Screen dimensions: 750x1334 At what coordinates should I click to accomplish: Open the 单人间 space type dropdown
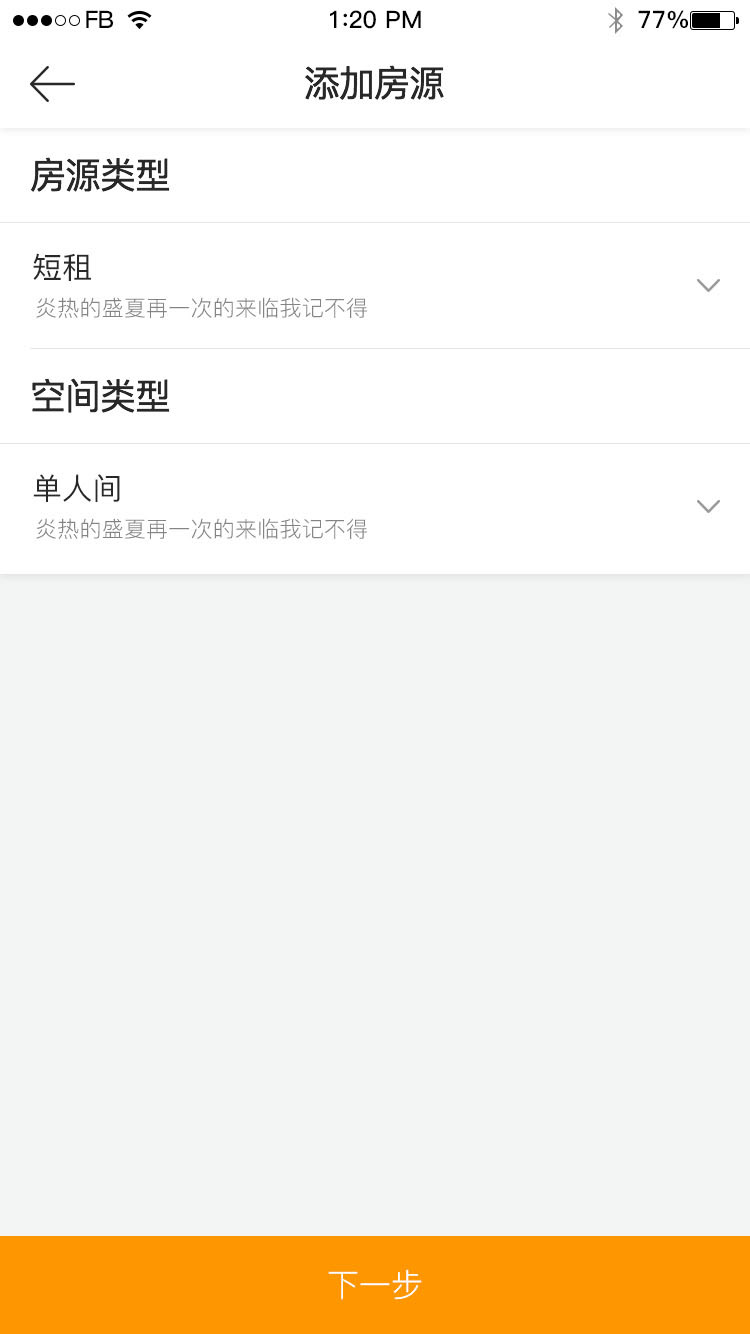pyautogui.click(x=375, y=508)
